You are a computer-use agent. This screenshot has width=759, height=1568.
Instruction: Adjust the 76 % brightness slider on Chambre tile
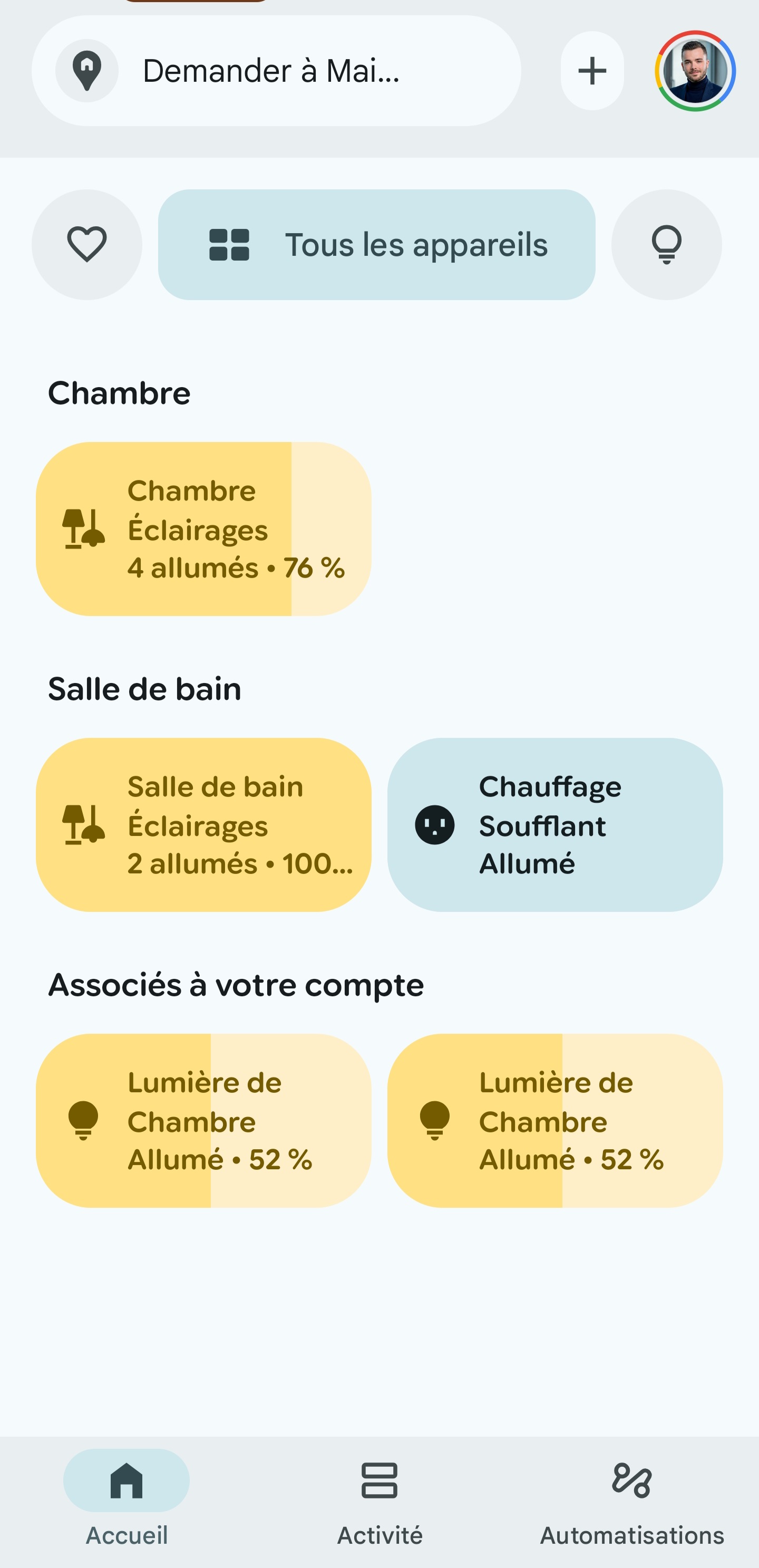(292, 530)
